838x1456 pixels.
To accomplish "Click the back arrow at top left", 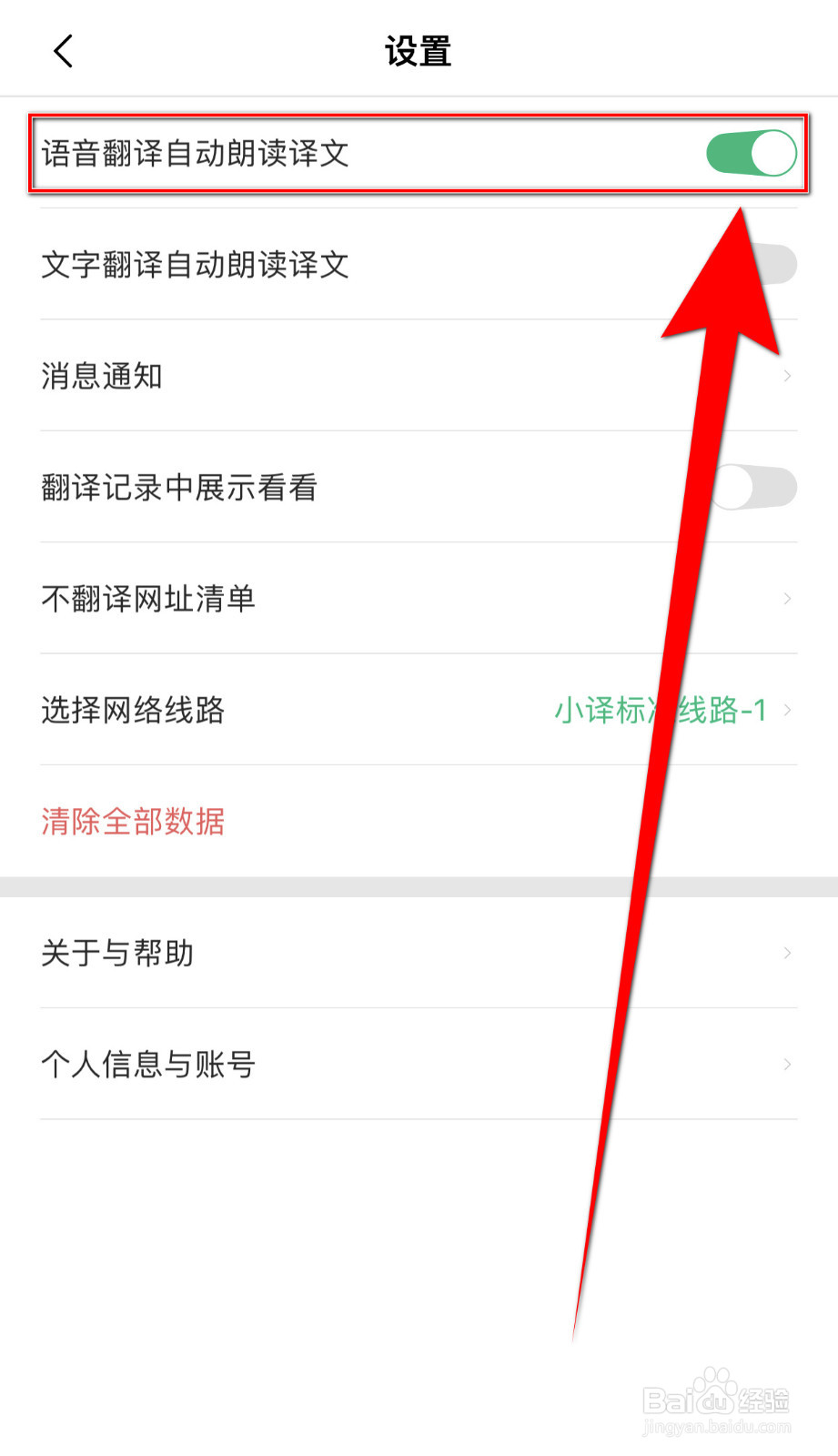I will click(x=62, y=52).
